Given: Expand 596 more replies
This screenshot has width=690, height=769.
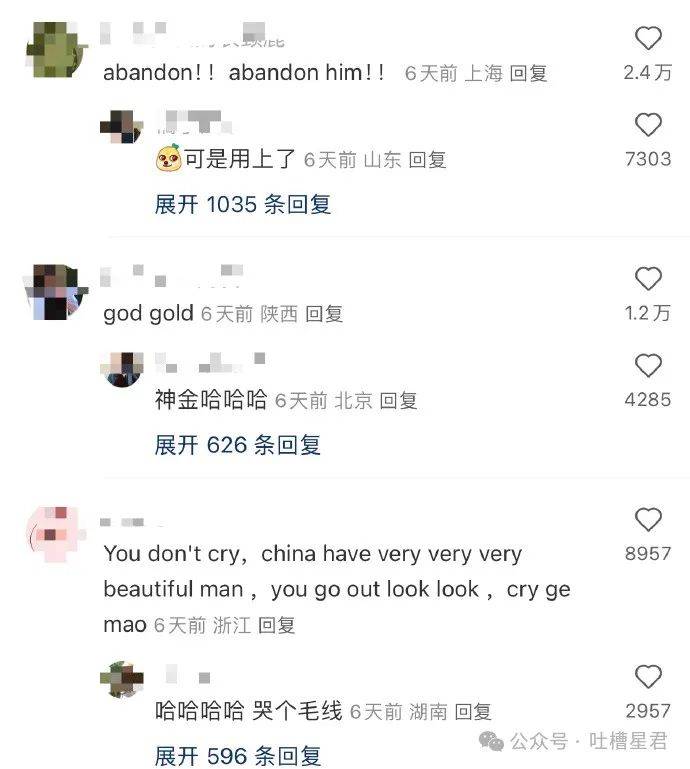Looking at the screenshot, I should [237, 755].
